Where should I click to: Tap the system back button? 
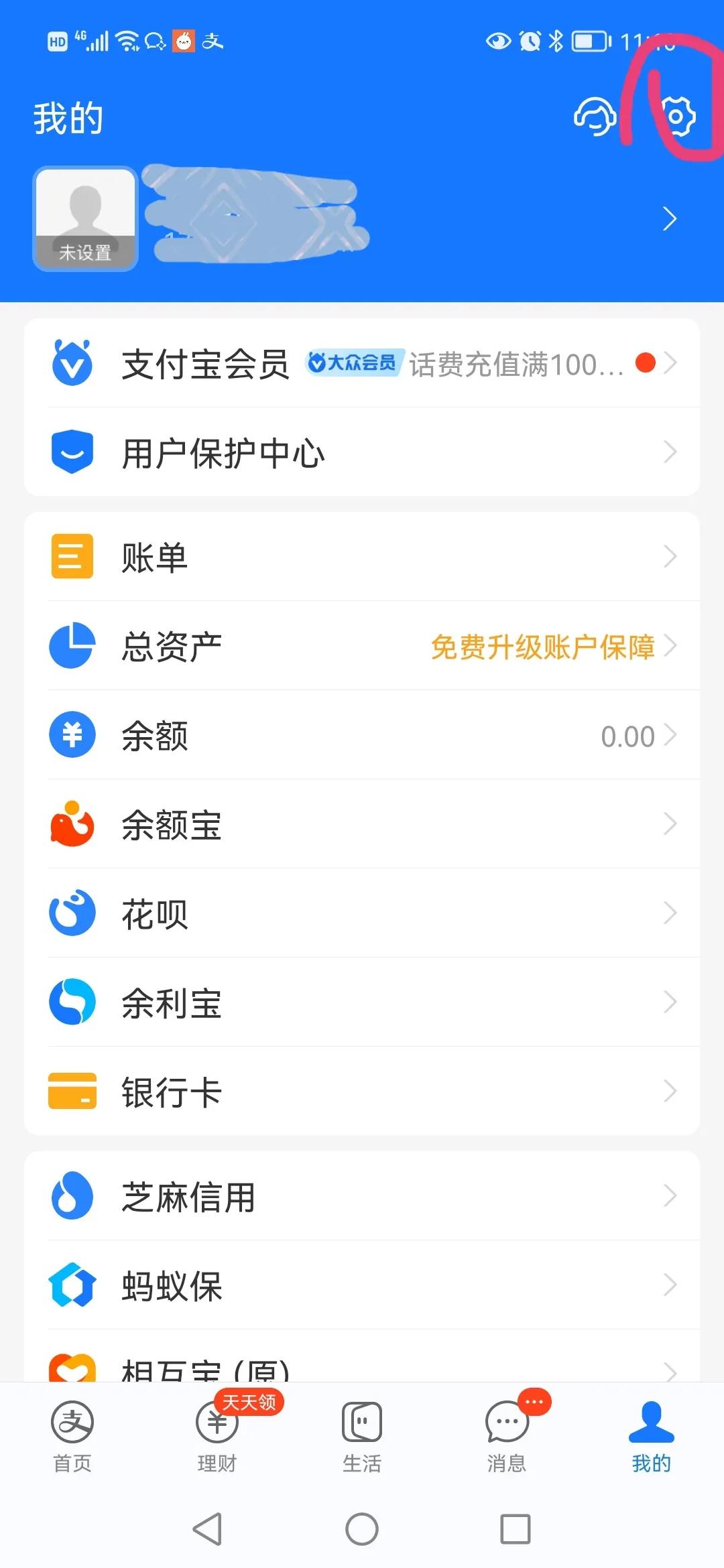208,1529
